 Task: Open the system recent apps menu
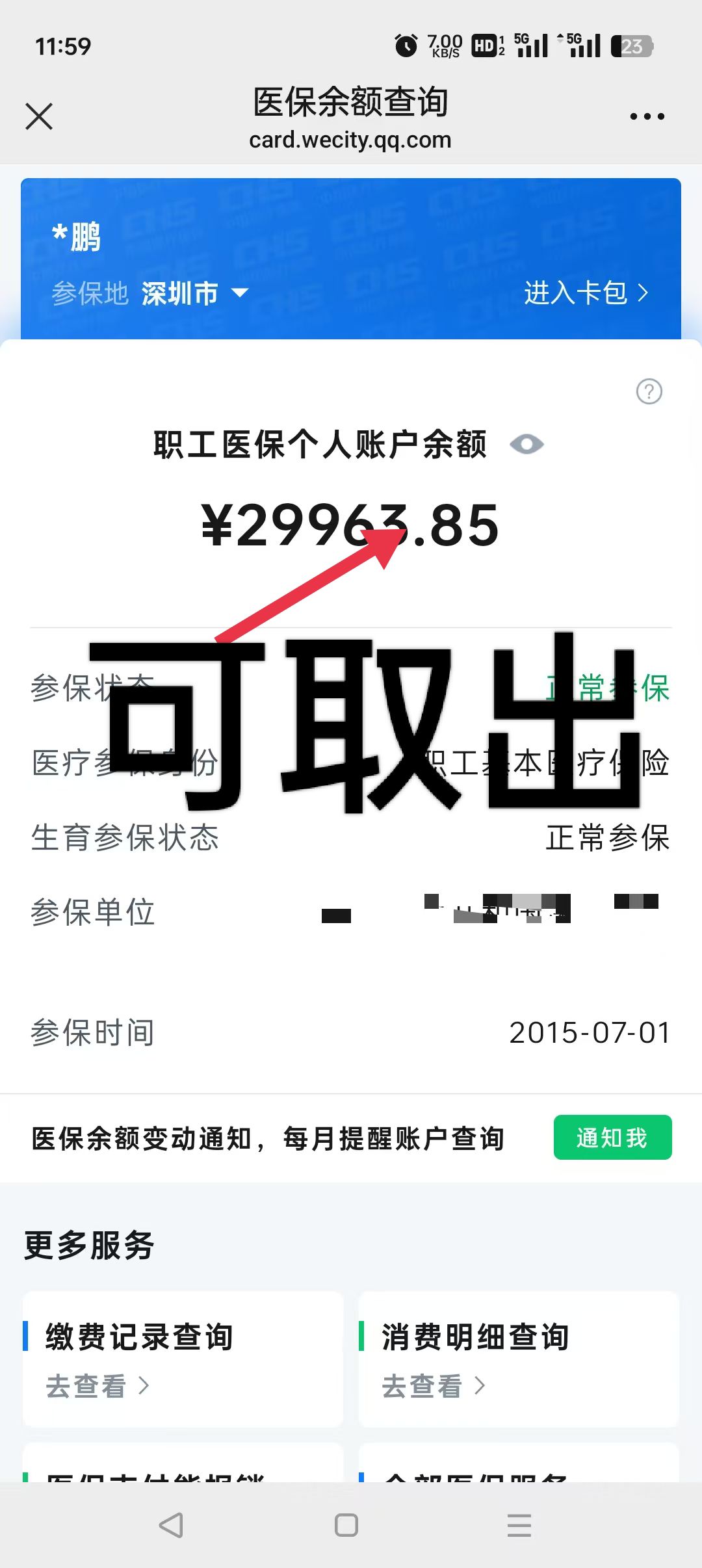(x=519, y=1525)
